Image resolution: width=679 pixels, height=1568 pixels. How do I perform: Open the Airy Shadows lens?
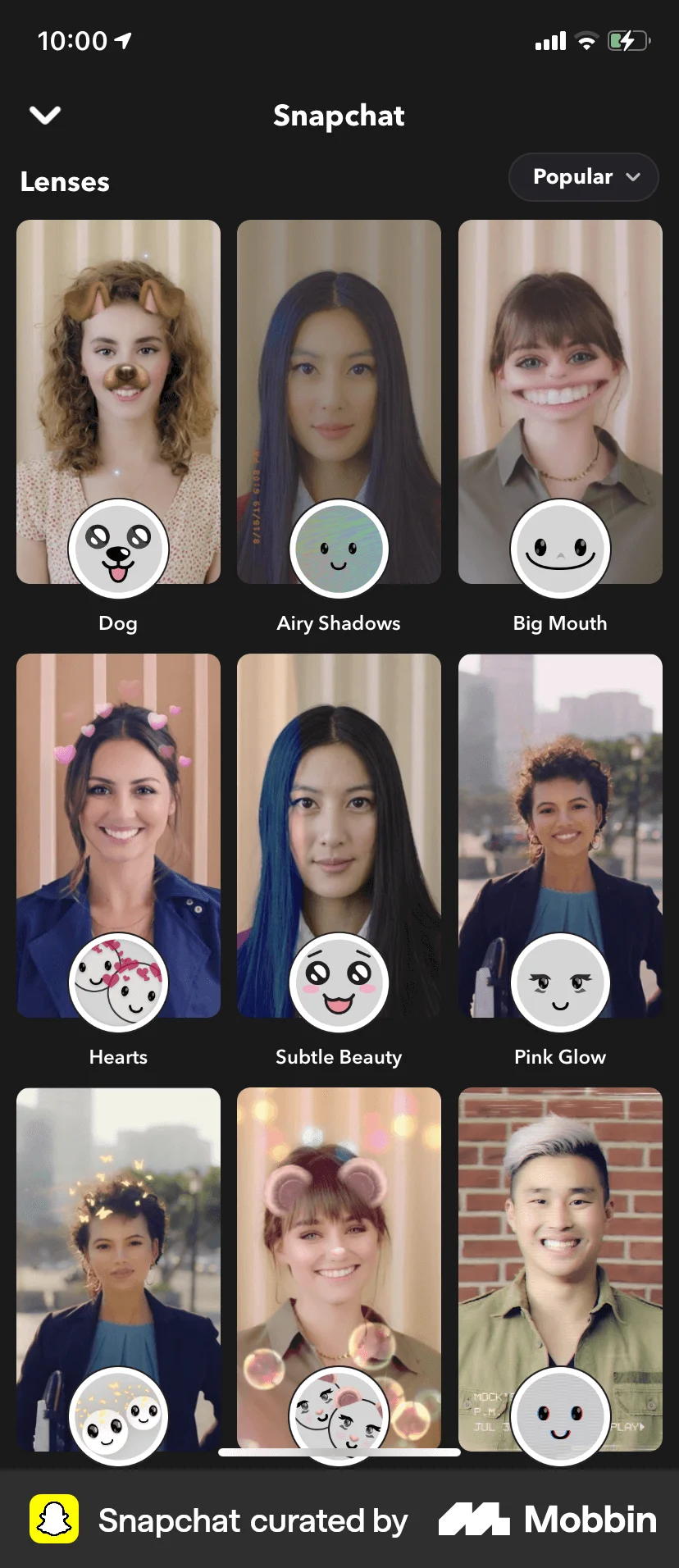(x=339, y=402)
